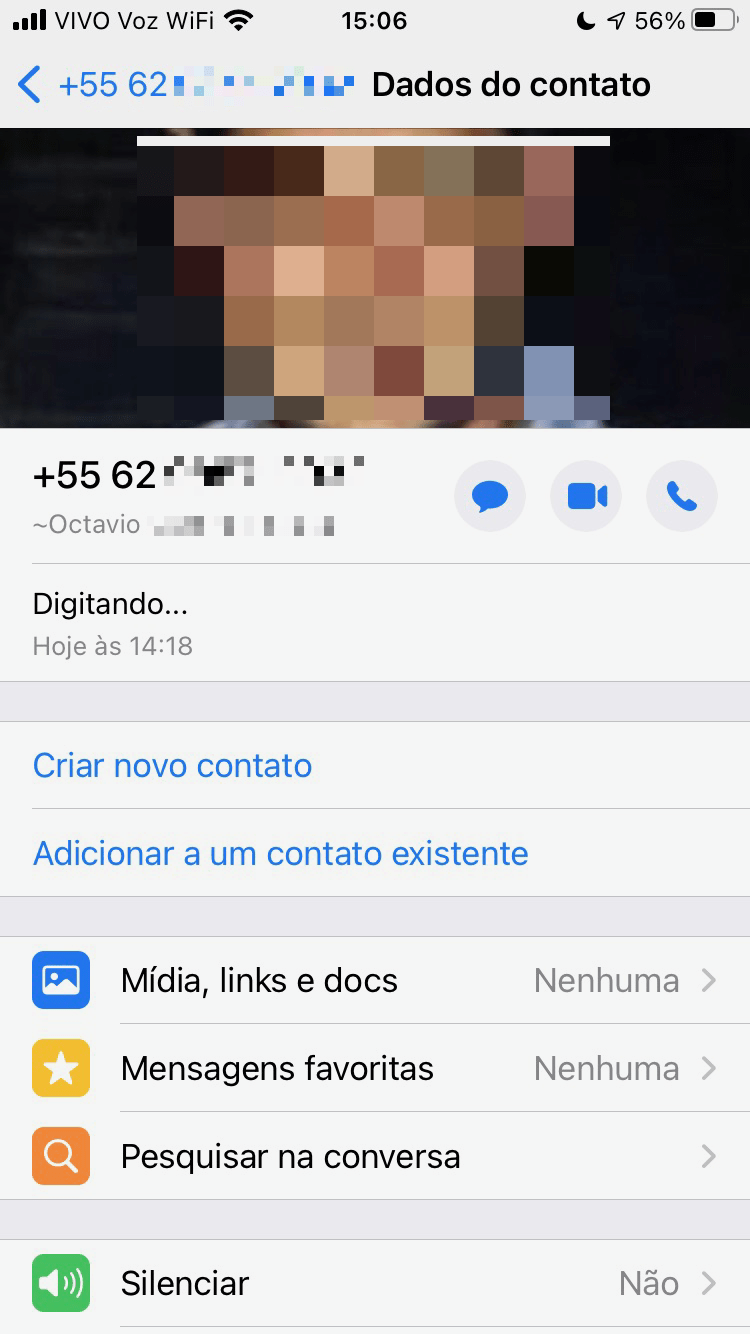750x1334 pixels.
Task: Expand Pesquisar na conversa row chevron
Action: 710,1156
